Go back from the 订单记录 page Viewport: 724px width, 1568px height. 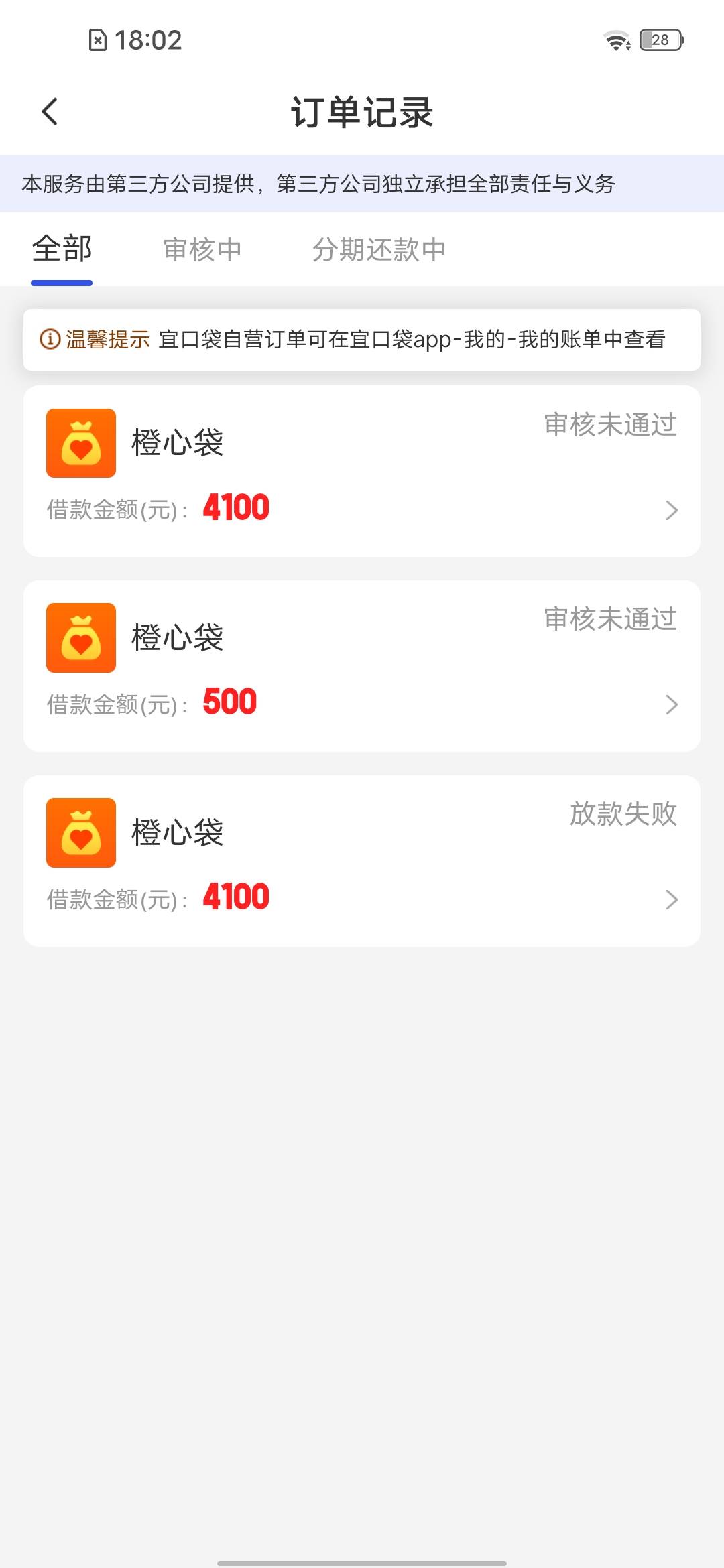50,111
